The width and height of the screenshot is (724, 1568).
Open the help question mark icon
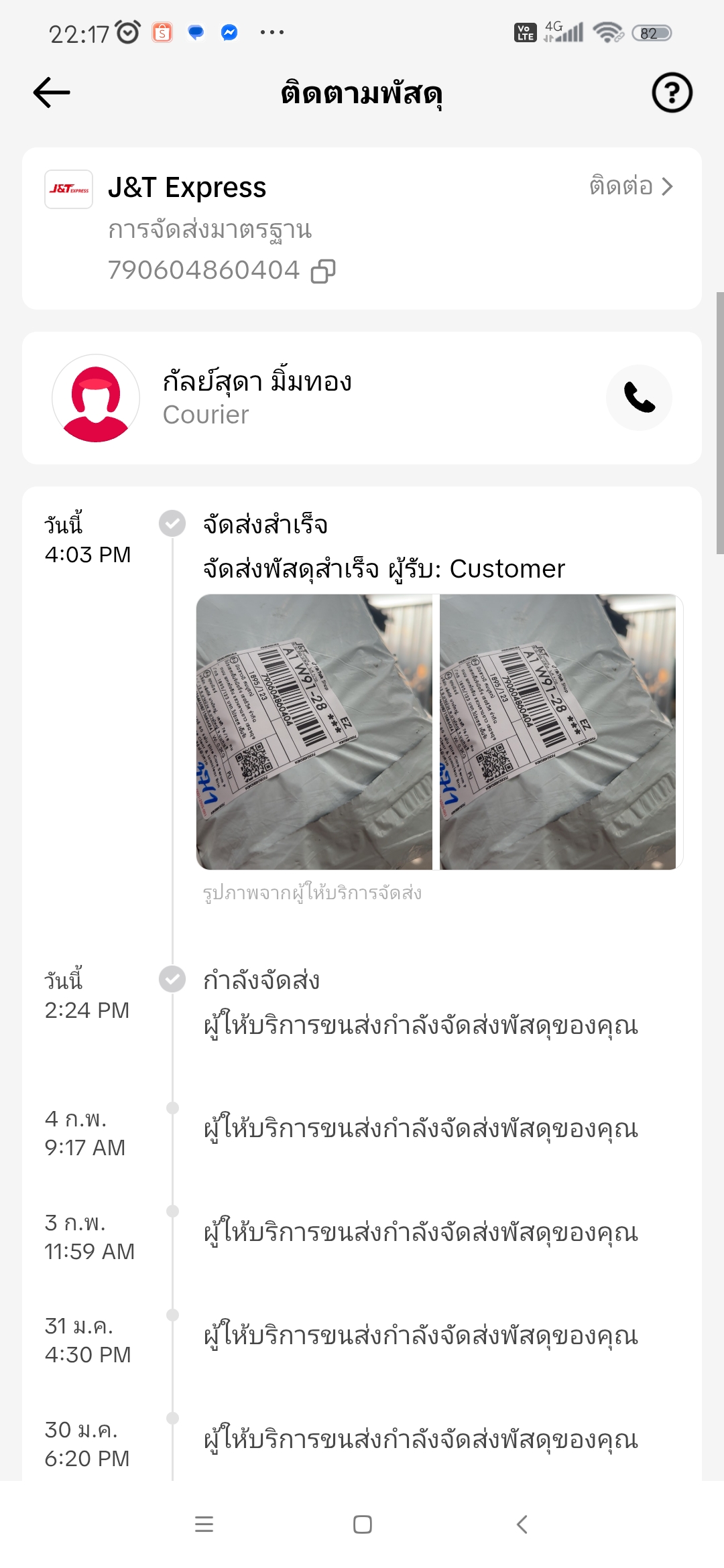coord(672,92)
